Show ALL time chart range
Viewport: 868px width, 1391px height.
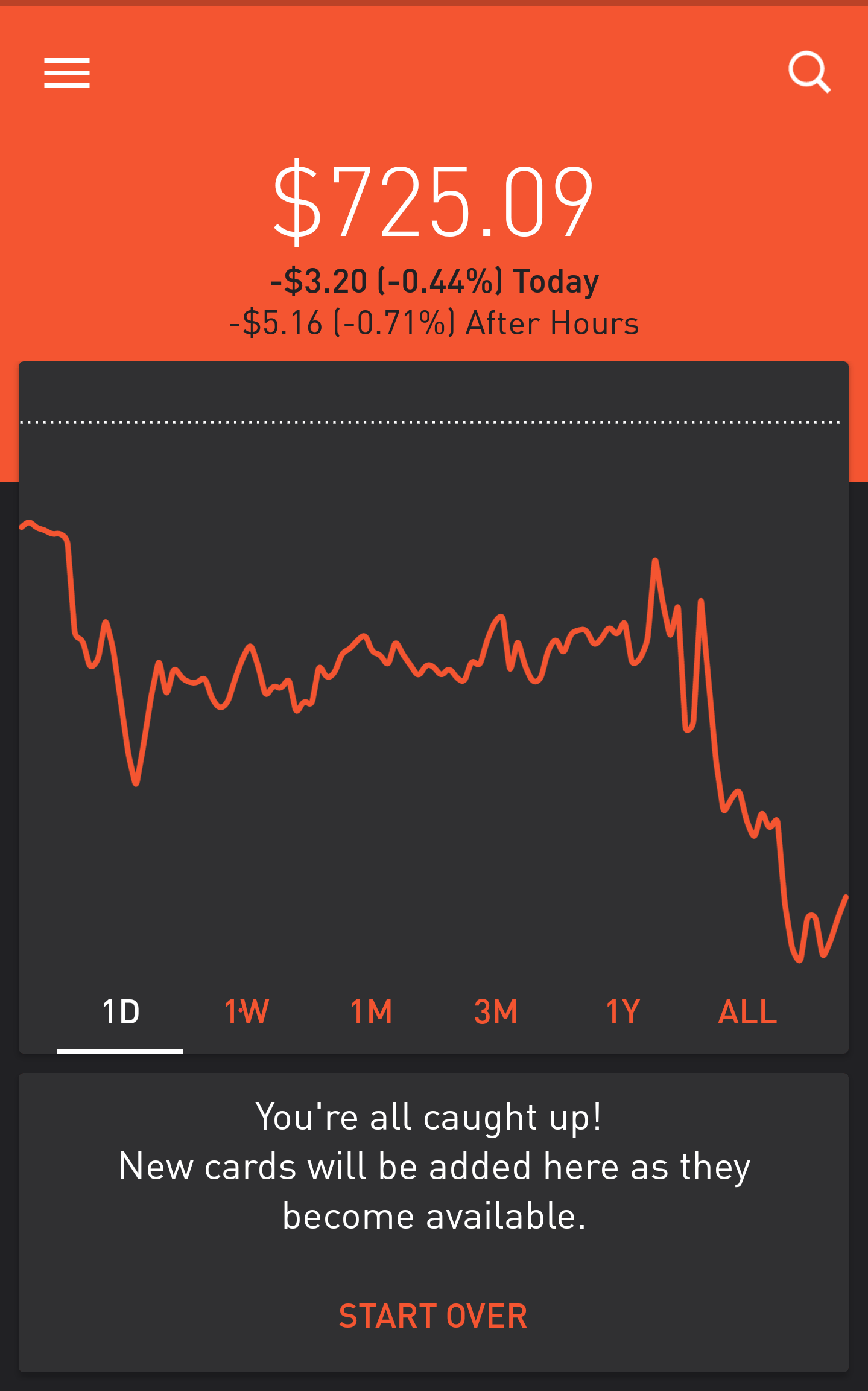click(747, 1012)
